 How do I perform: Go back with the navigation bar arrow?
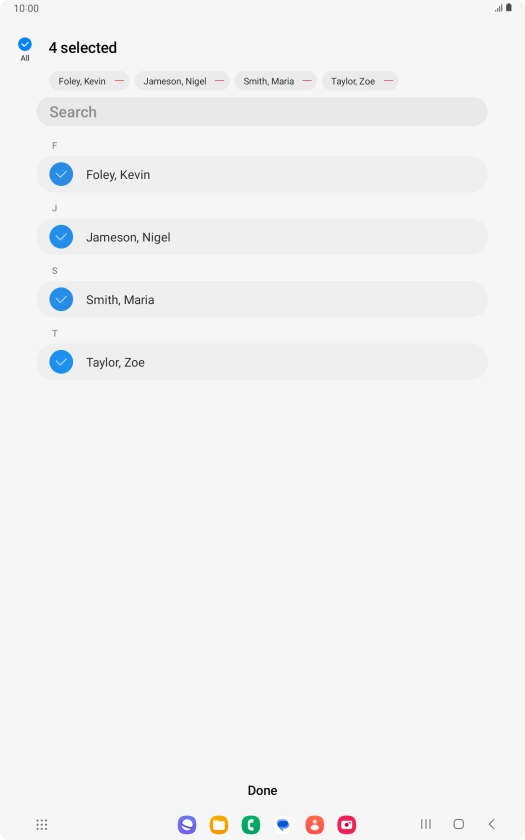tap(492, 824)
